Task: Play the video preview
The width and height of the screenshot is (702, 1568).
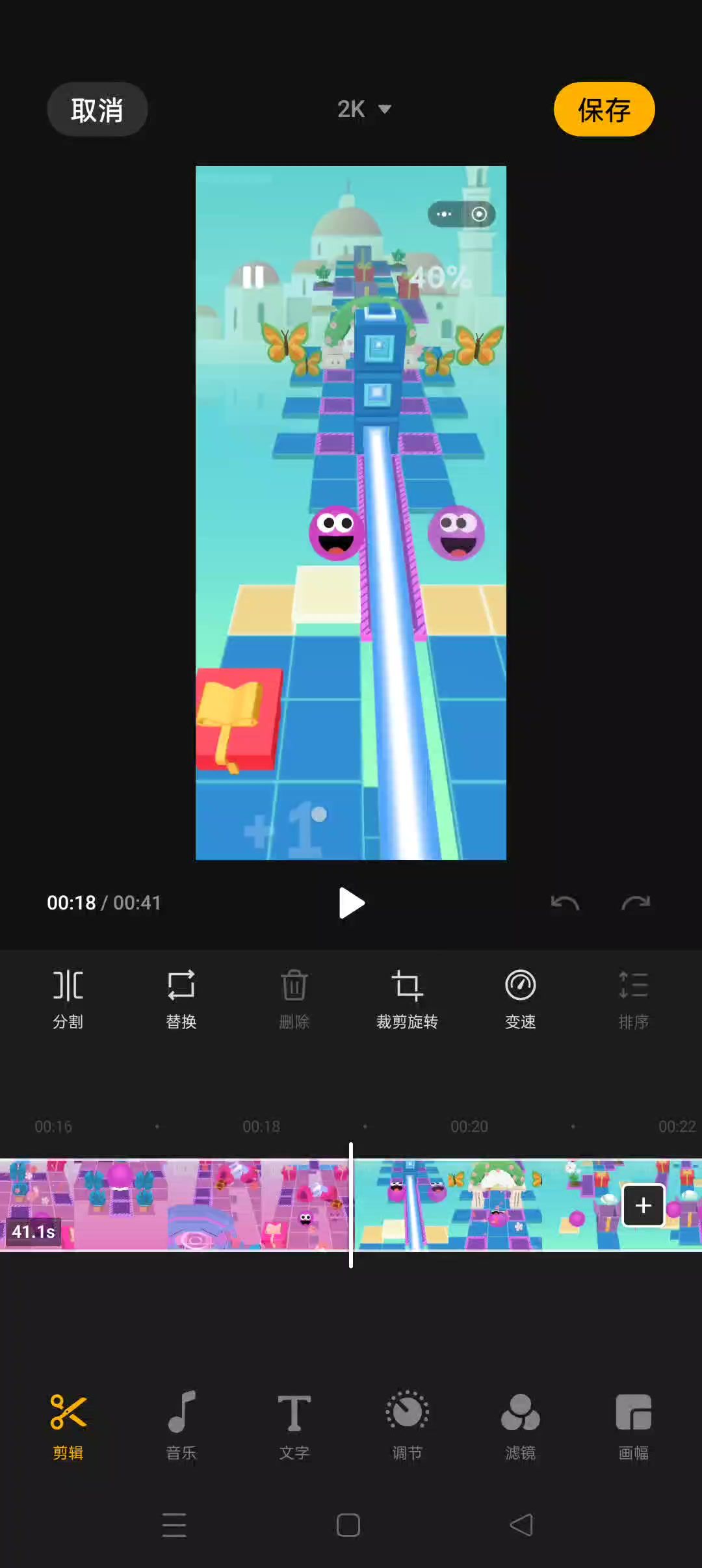Action: [351, 903]
